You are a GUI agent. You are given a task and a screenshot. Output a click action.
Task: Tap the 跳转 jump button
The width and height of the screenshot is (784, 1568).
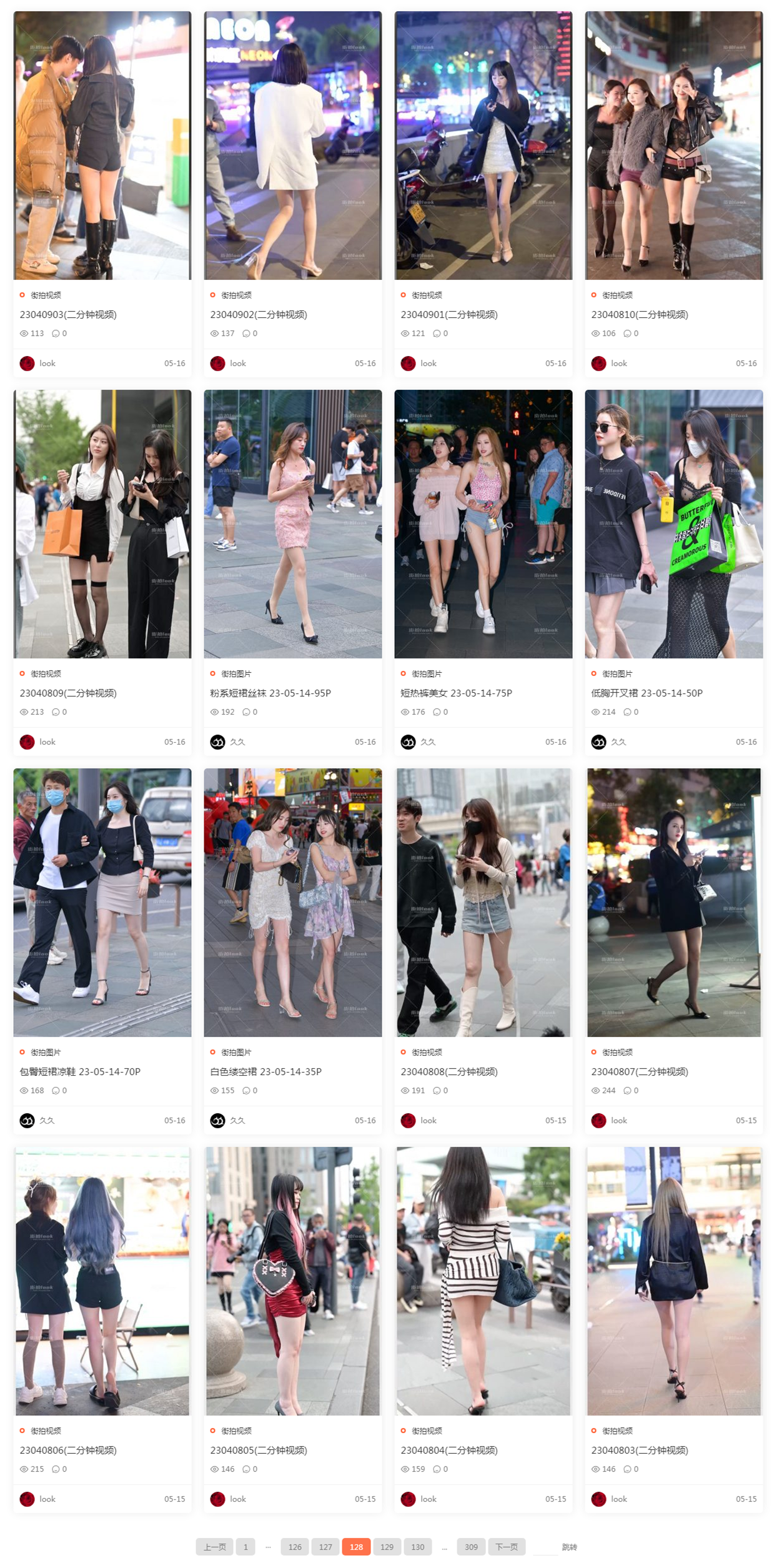569,1547
